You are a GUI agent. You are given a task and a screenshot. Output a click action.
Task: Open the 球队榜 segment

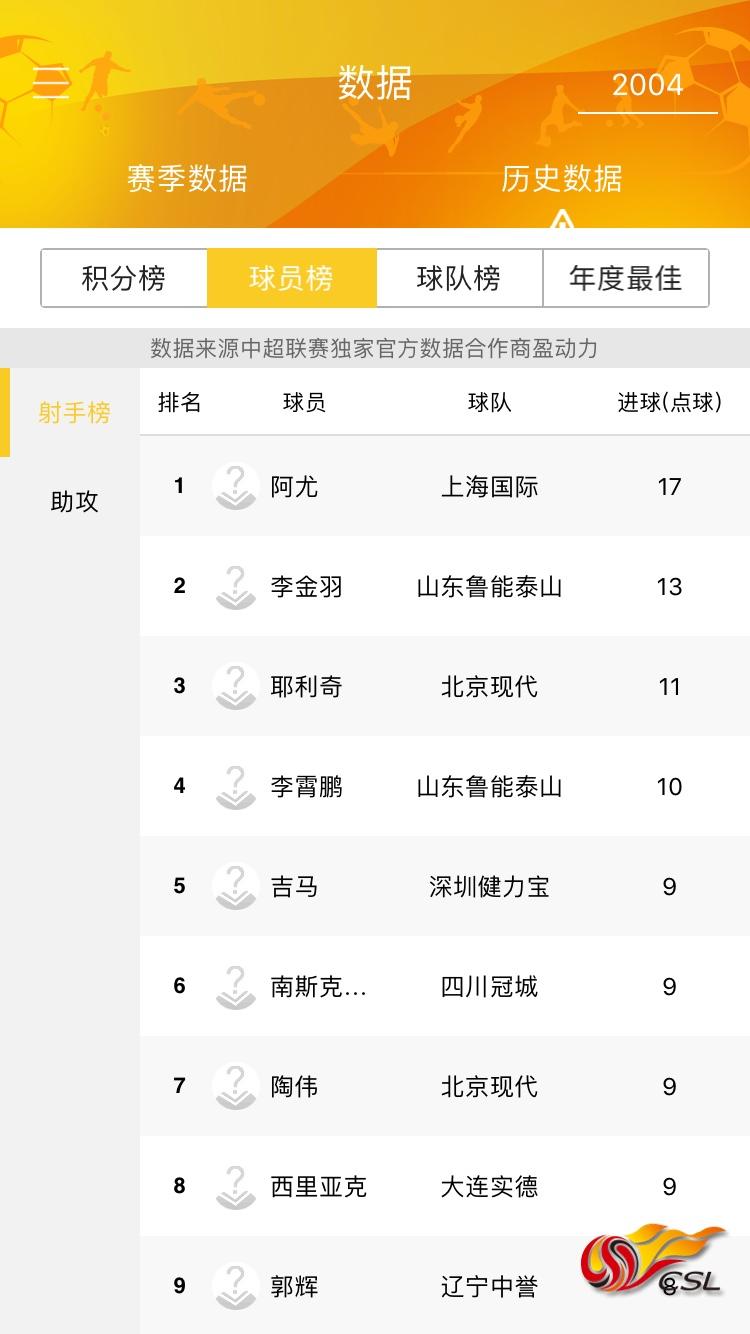click(x=459, y=278)
